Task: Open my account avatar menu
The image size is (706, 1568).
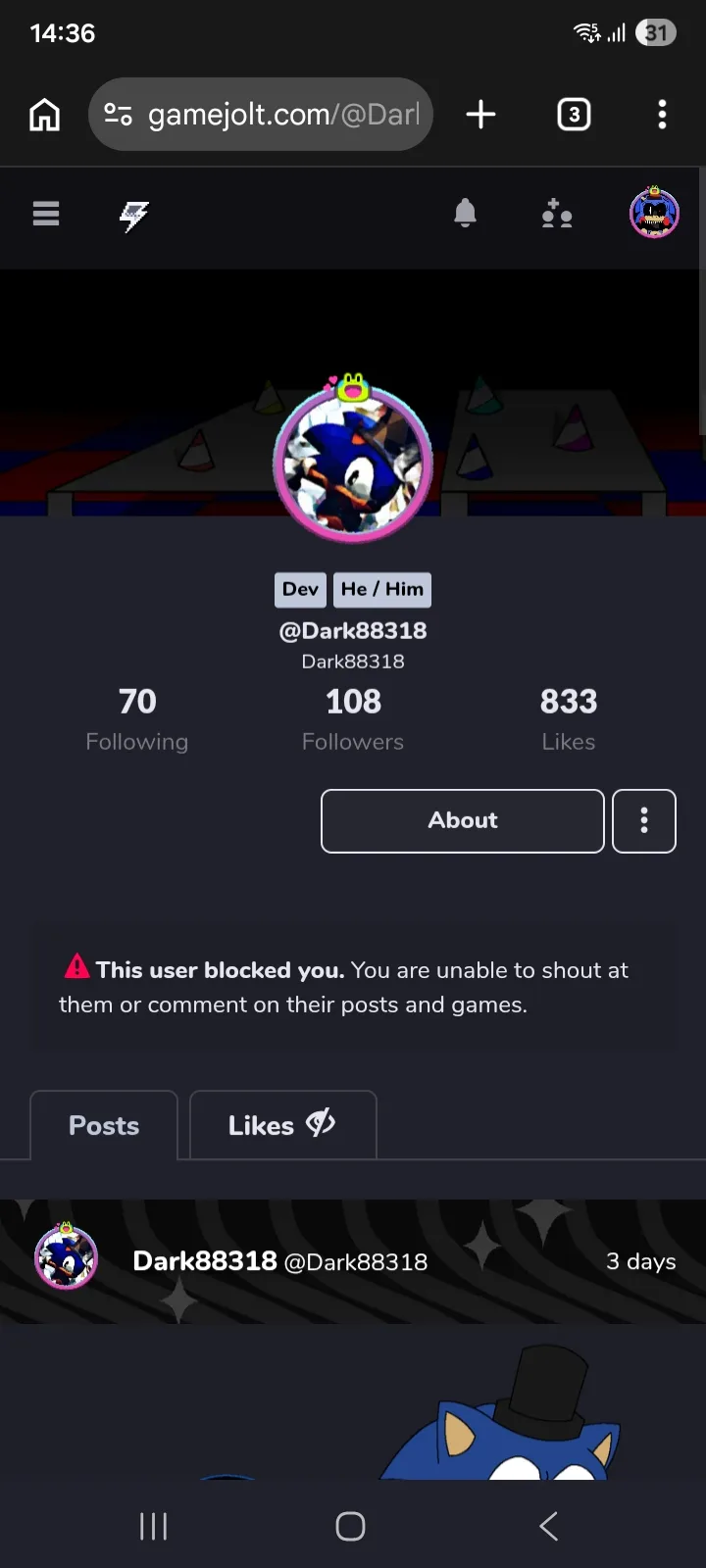Action: (x=654, y=214)
